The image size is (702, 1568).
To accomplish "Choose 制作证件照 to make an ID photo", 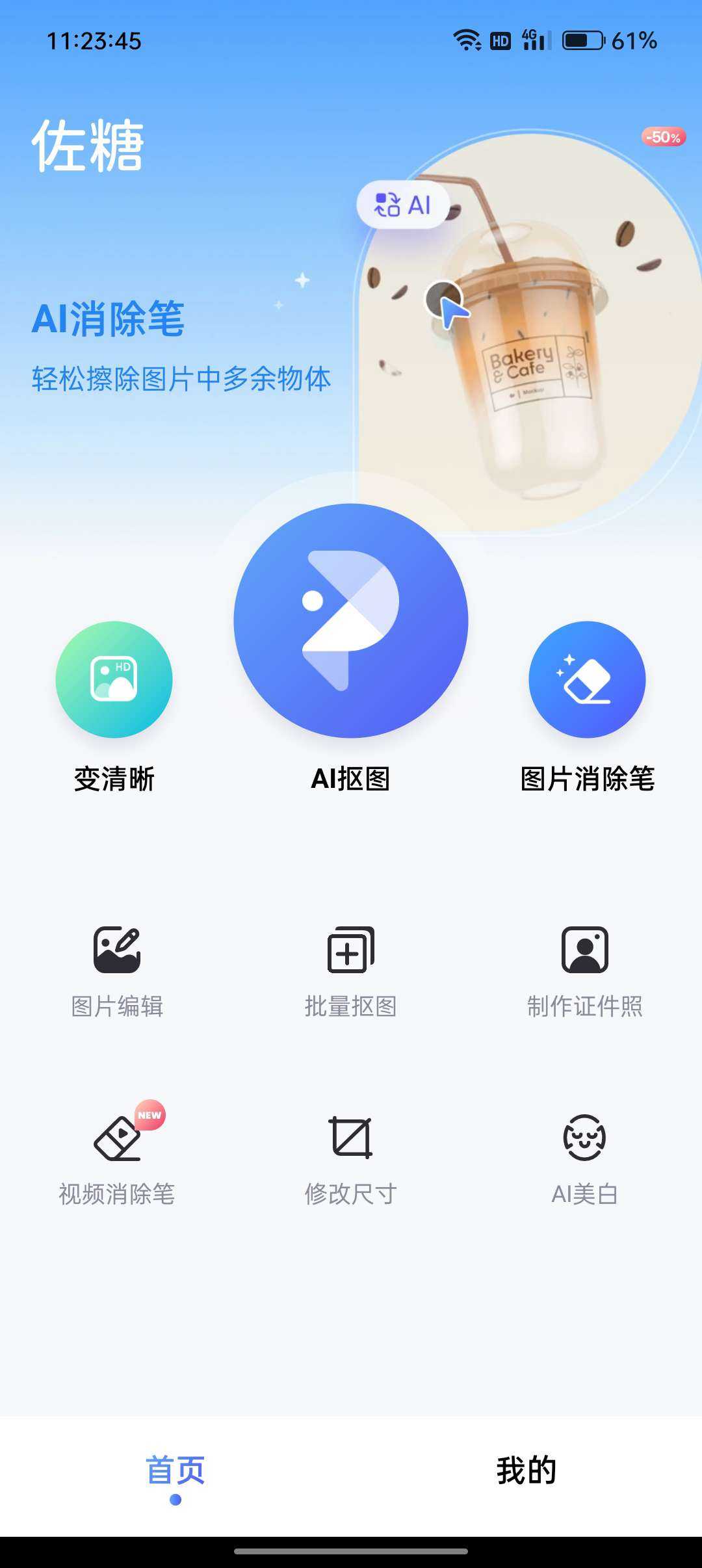I will (x=585, y=972).
